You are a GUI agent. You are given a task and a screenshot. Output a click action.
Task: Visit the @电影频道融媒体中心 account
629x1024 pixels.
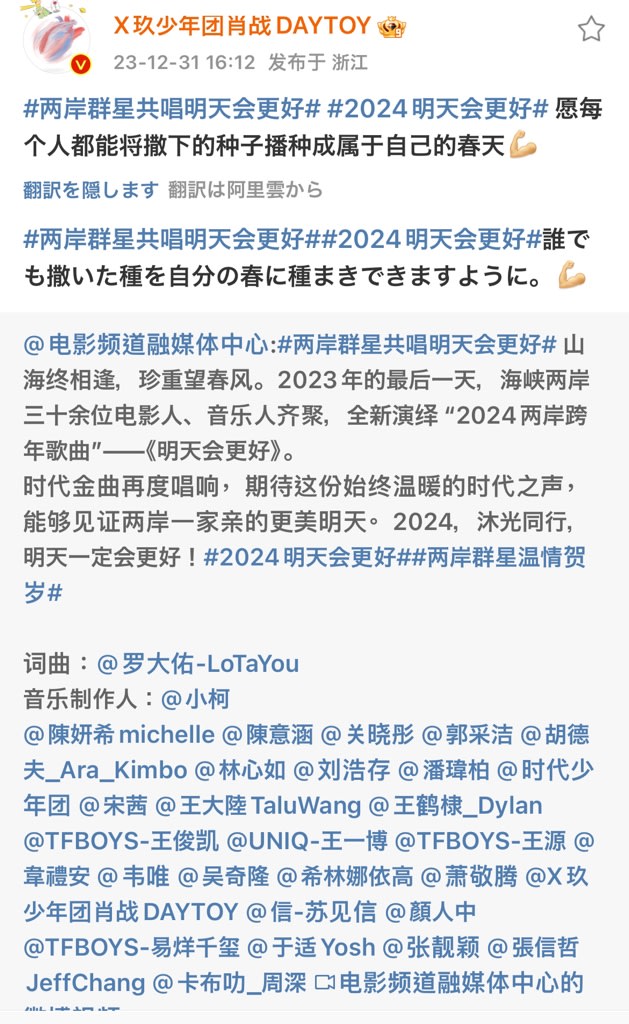[147, 345]
